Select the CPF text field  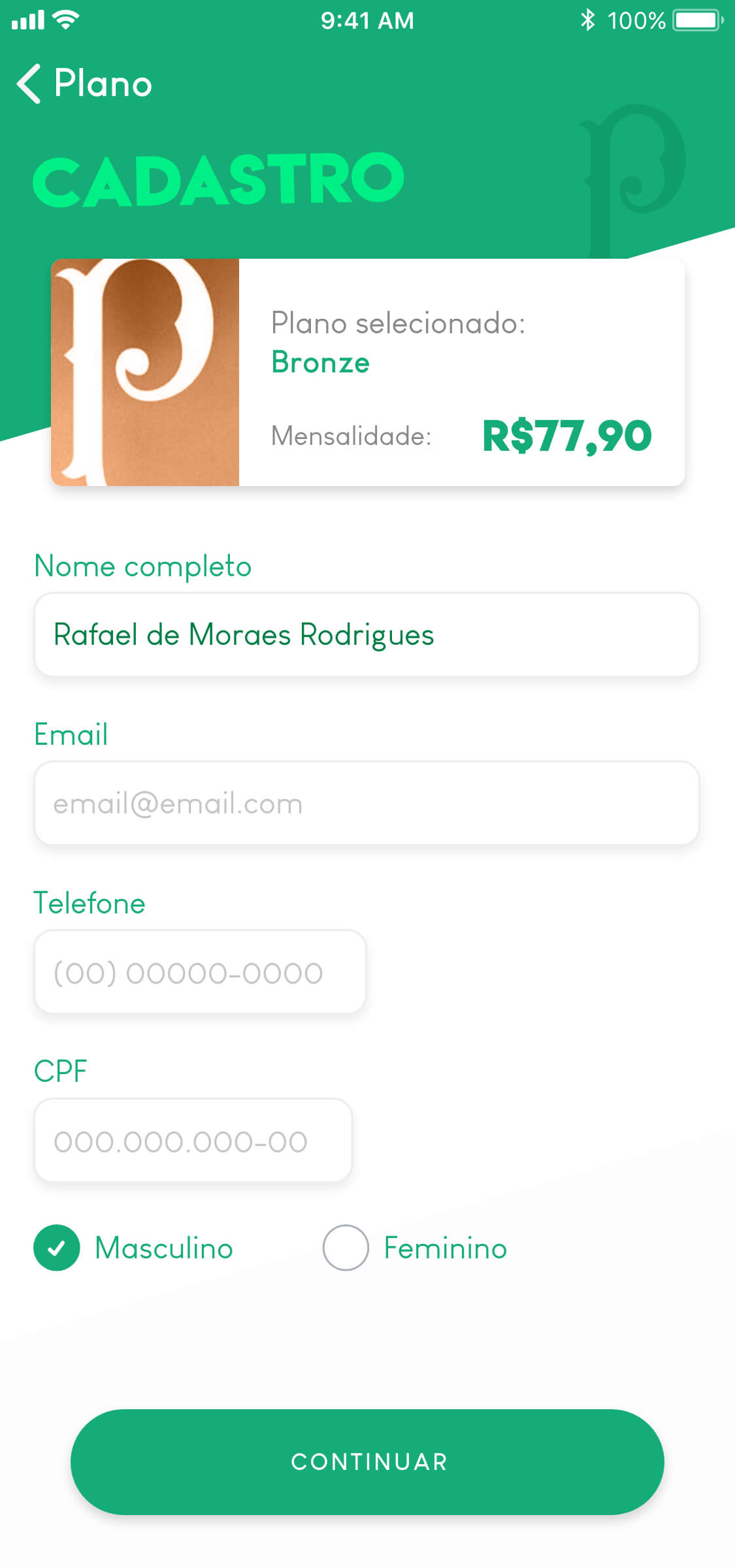click(x=193, y=1141)
